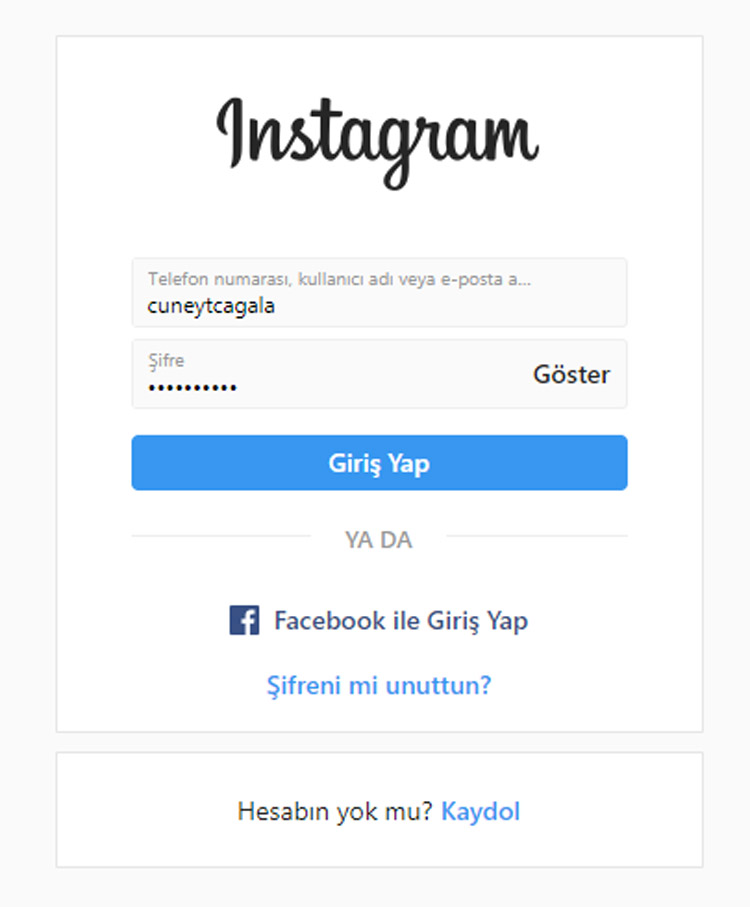Tap the Giriş Yap login button
750x907 pixels.
click(x=379, y=463)
